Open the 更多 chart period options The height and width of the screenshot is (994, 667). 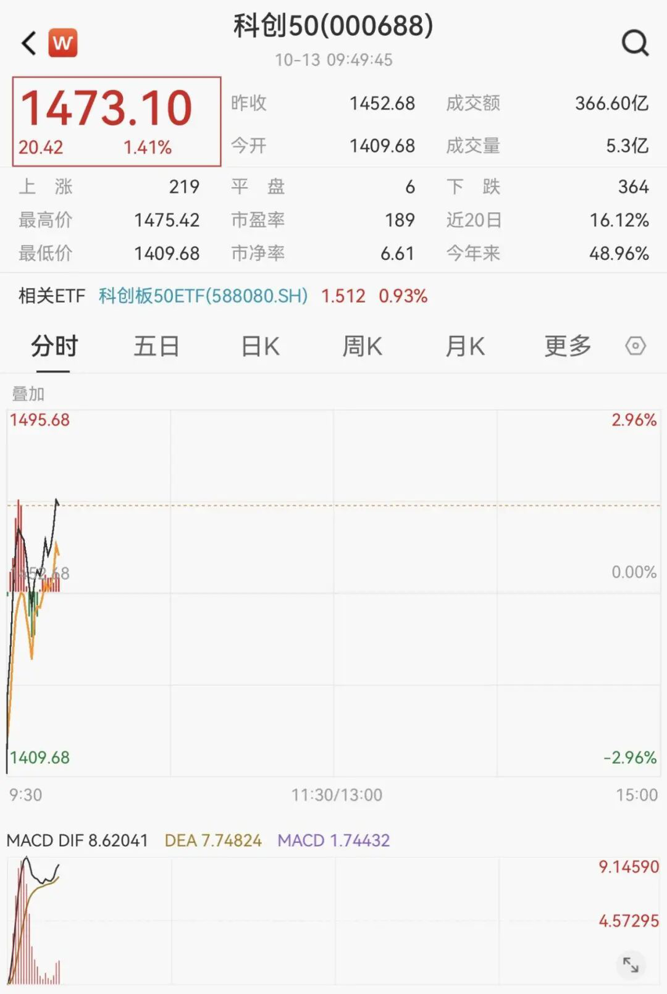click(568, 346)
